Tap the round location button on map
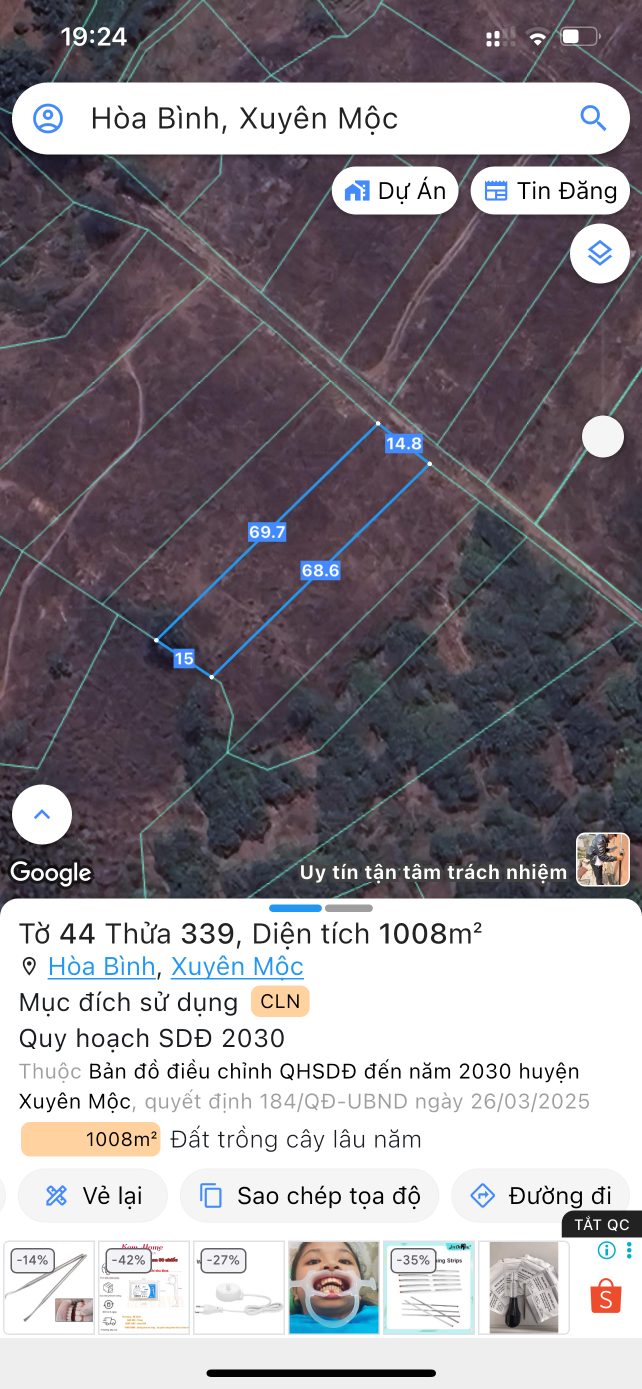Image resolution: width=642 pixels, height=1389 pixels. (603, 437)
